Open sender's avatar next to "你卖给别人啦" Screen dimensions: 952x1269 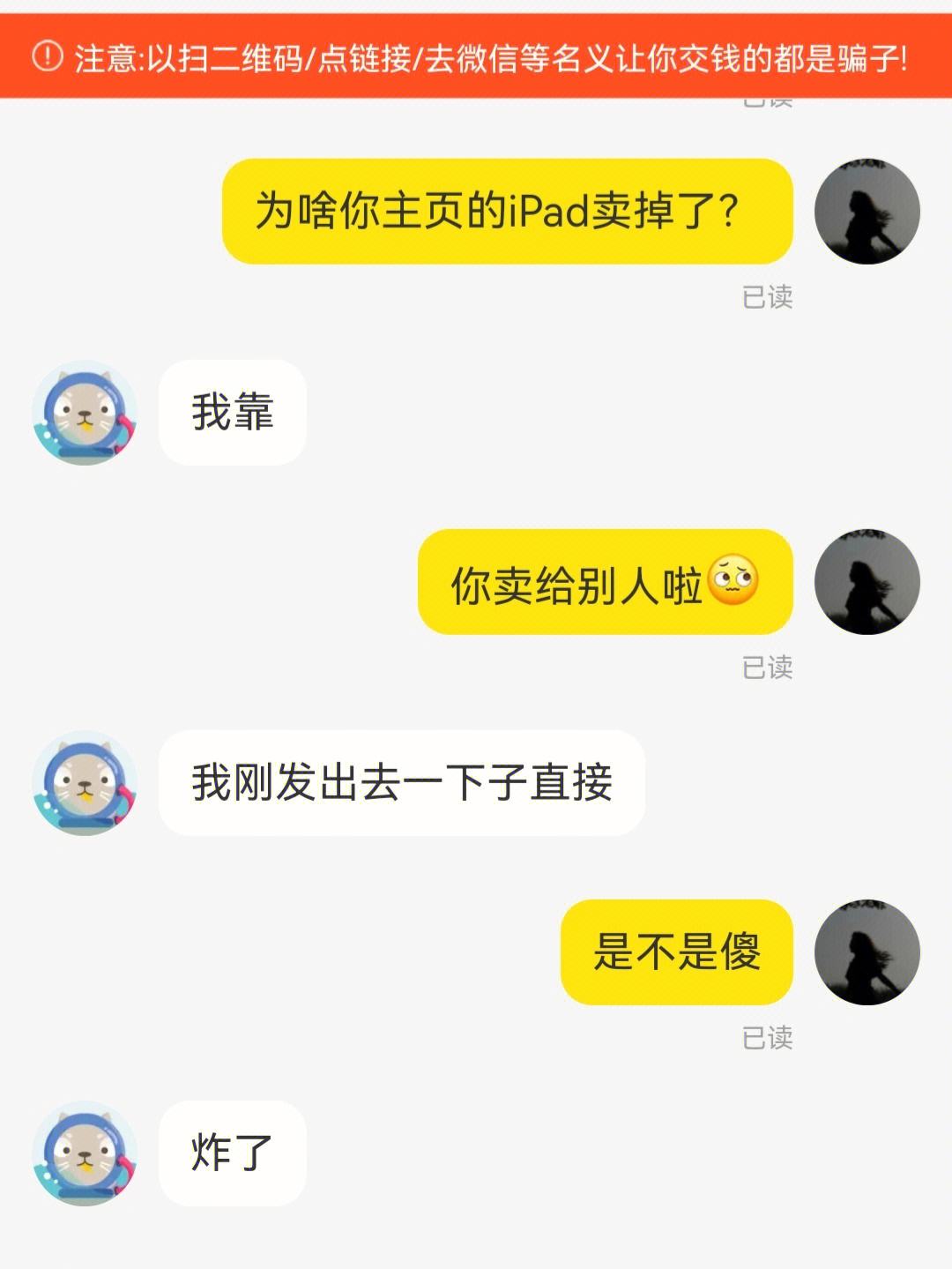pyautogui.click(x=866, y=582)
